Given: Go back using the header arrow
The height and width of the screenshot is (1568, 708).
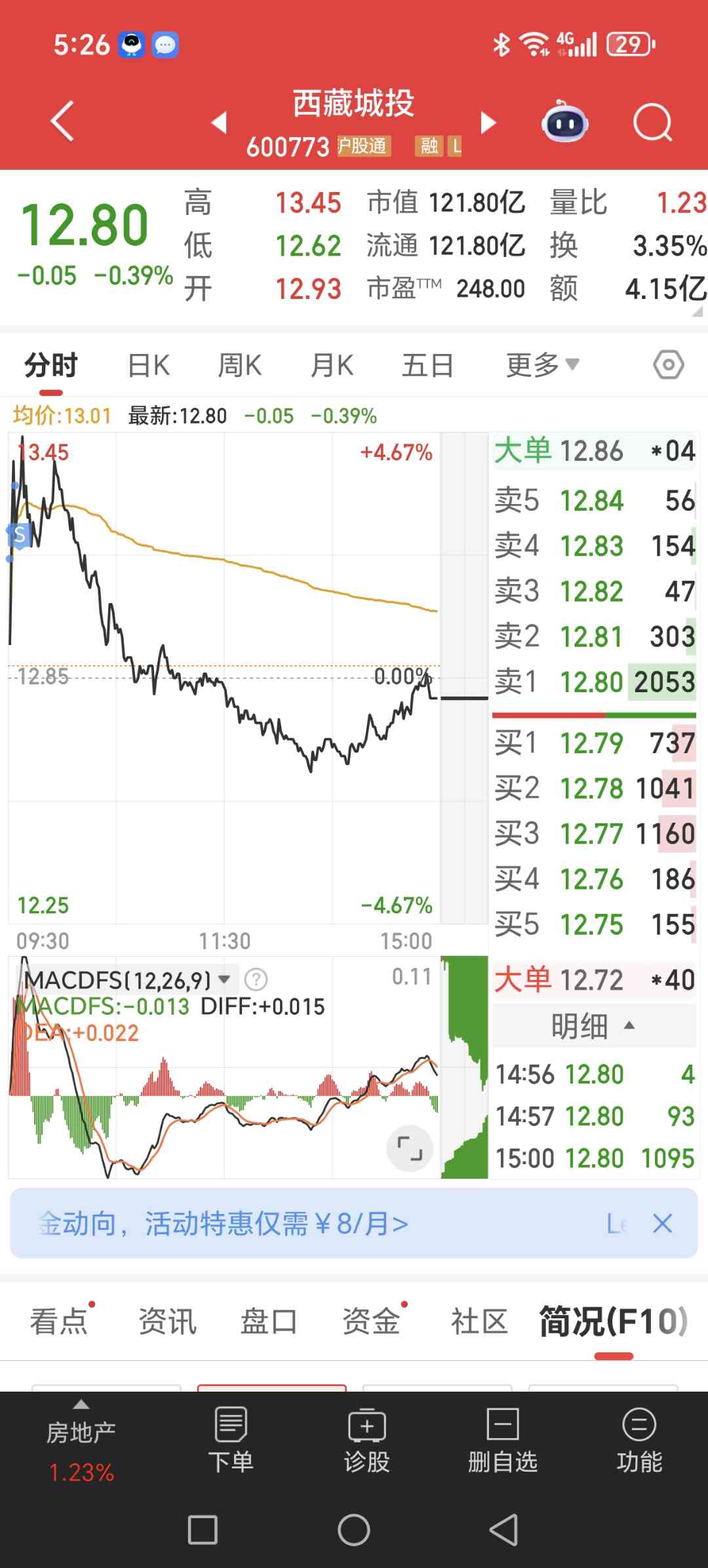Looking at the screenshot, I should pyautogui.click(x=62, y=121).
